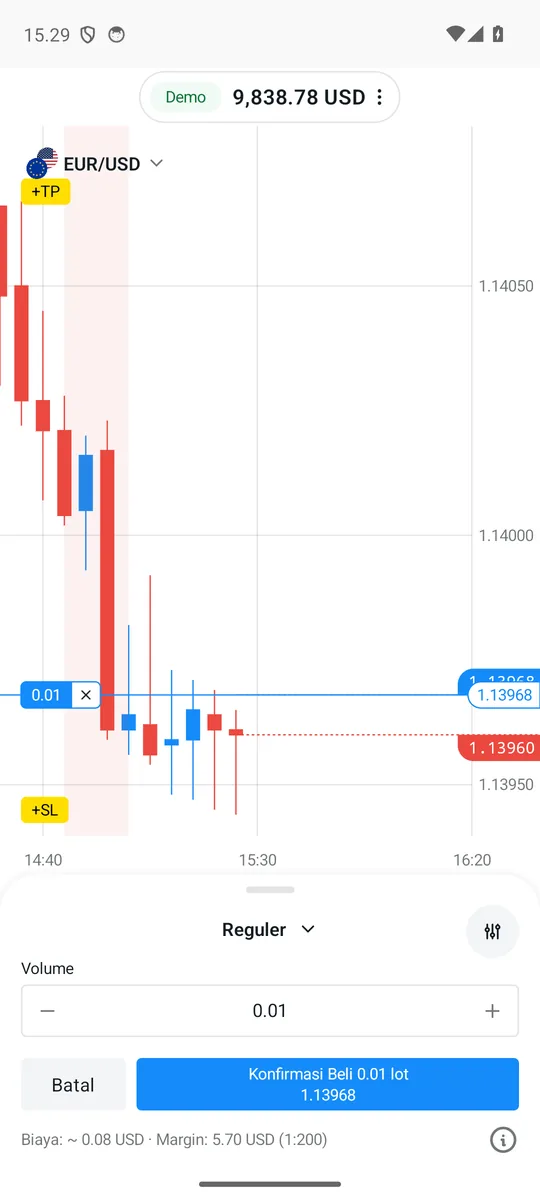Add a take profit with +TP

pos(45,191)
